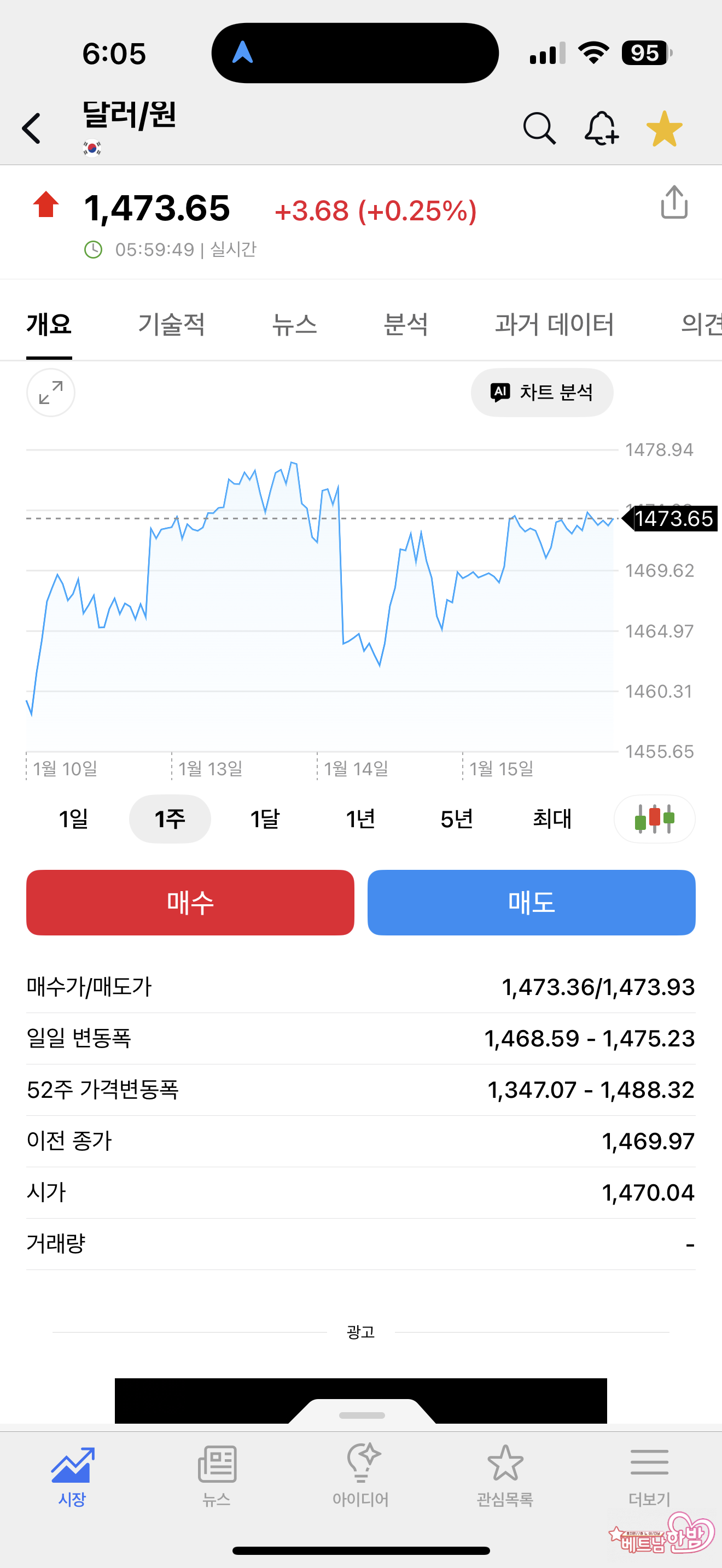The image size is (722, 1568).
Task: Open the 뉴스 top tab
Action: tap(294, 324)
